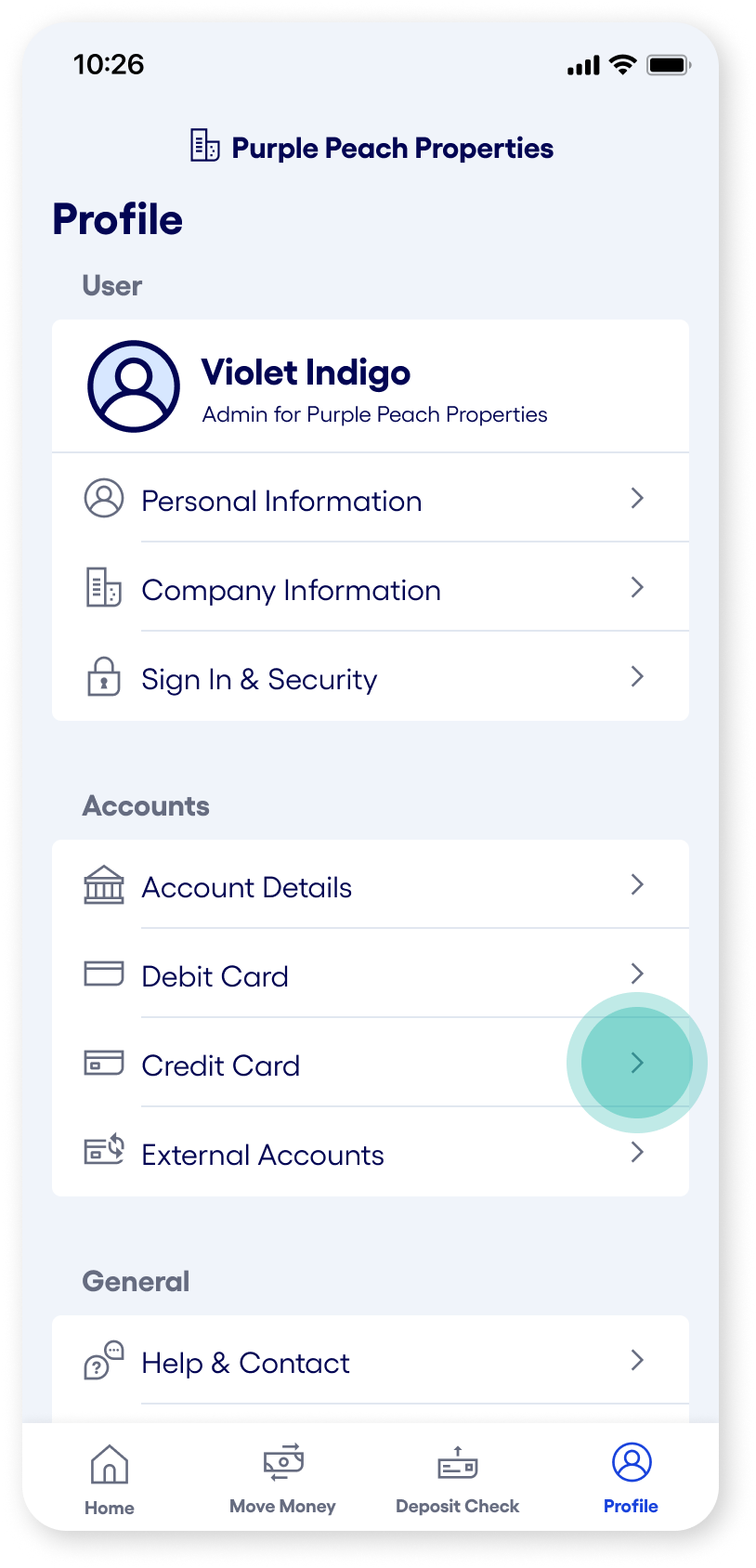
Task: Click the Company Information building icon
Action: click(x=104, y=587)
